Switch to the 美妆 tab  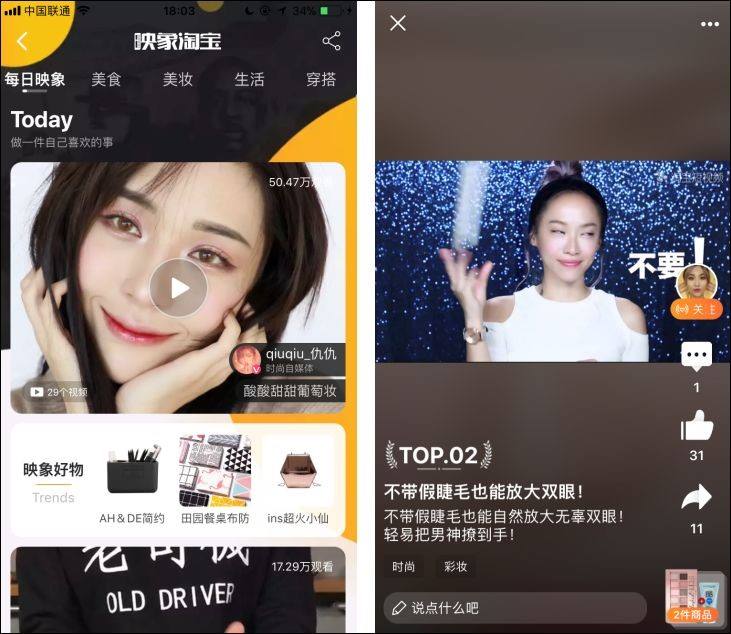click(178, 79)
